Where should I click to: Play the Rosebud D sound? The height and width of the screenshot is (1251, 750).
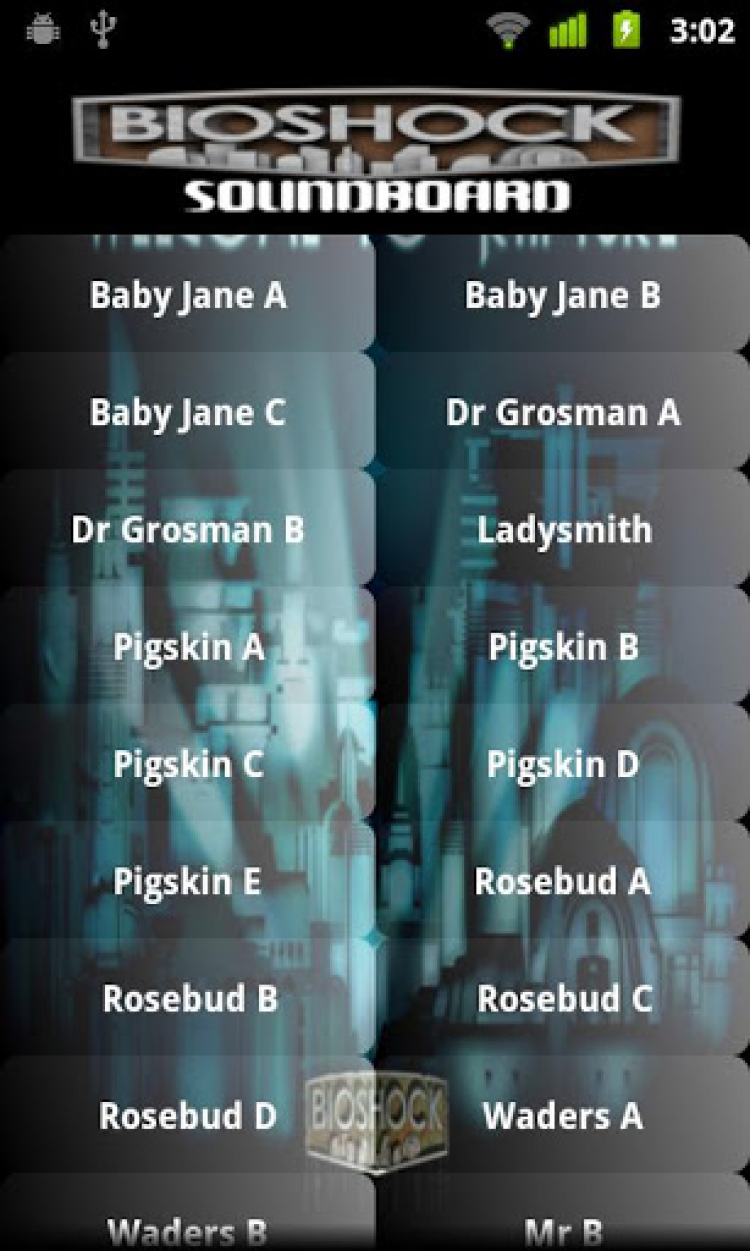pyautogui.click(x=188, y=1115)
